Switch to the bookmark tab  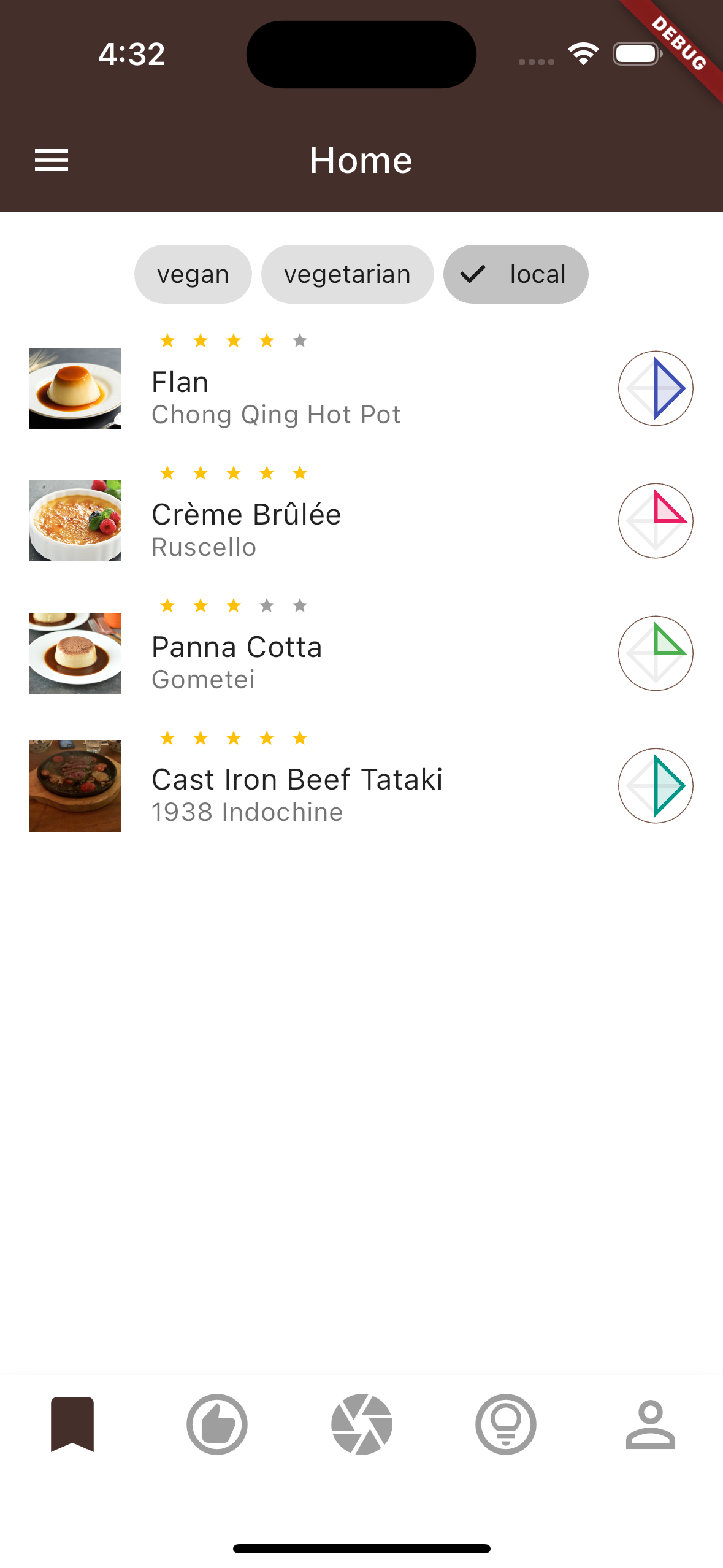tap(72, 1424)
